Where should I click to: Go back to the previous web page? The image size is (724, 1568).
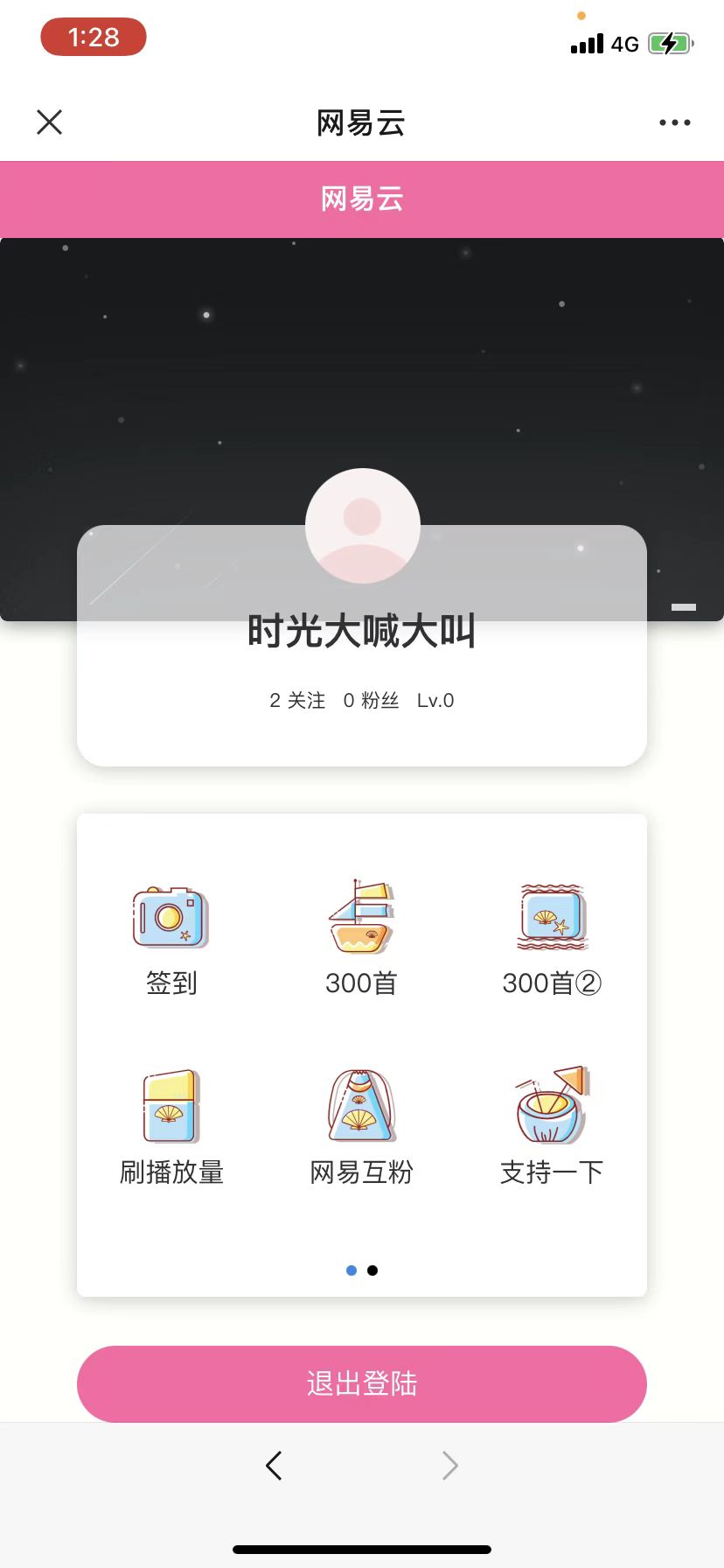[274, 1465]
